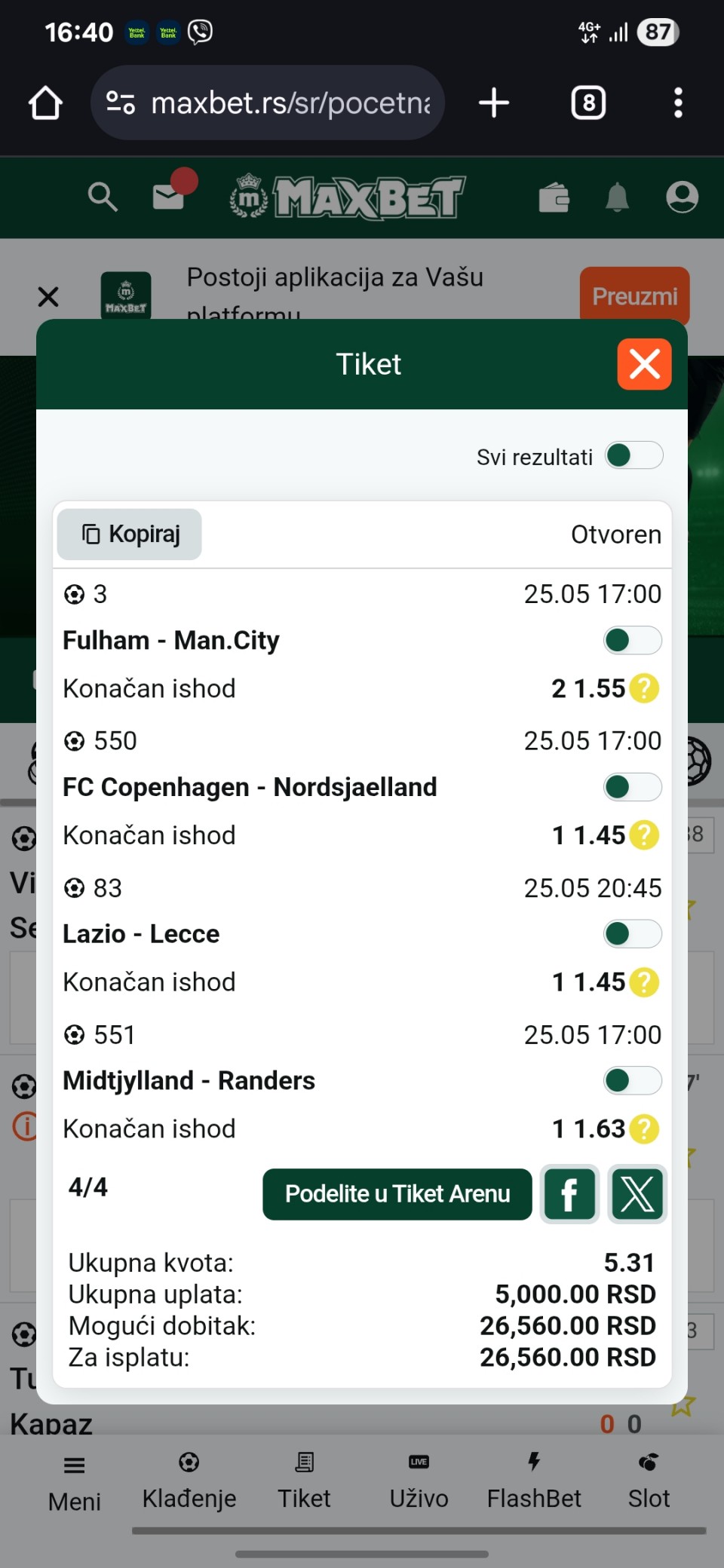This screenshot has width=724, height=1568.
Task: Switch to the Uživo live tab
Action: click(419, 1481)
